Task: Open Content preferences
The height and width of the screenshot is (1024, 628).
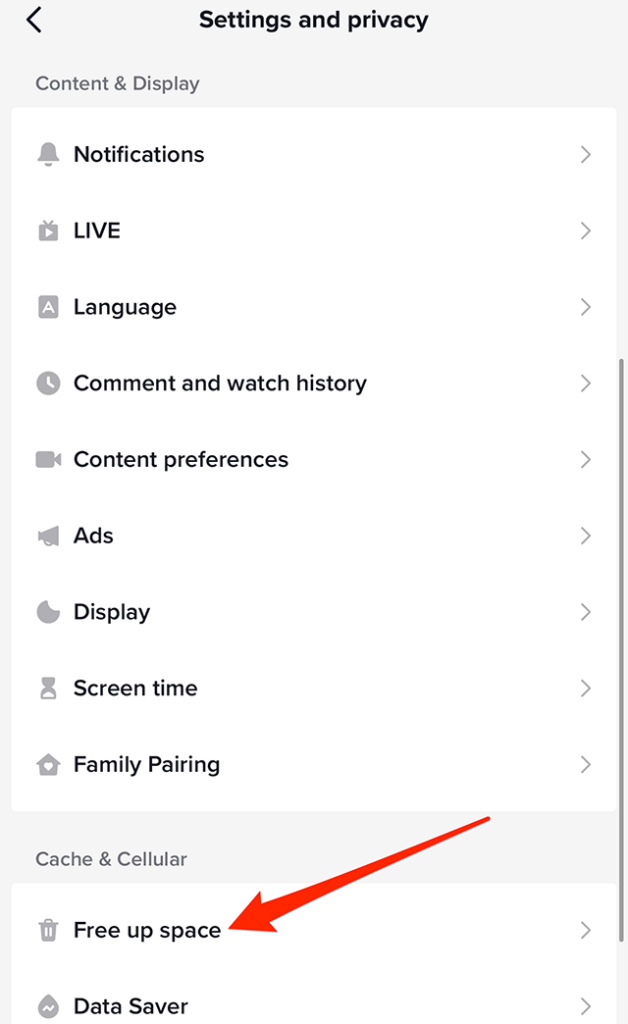Action: pyautogui.click(x=181, y=460)
